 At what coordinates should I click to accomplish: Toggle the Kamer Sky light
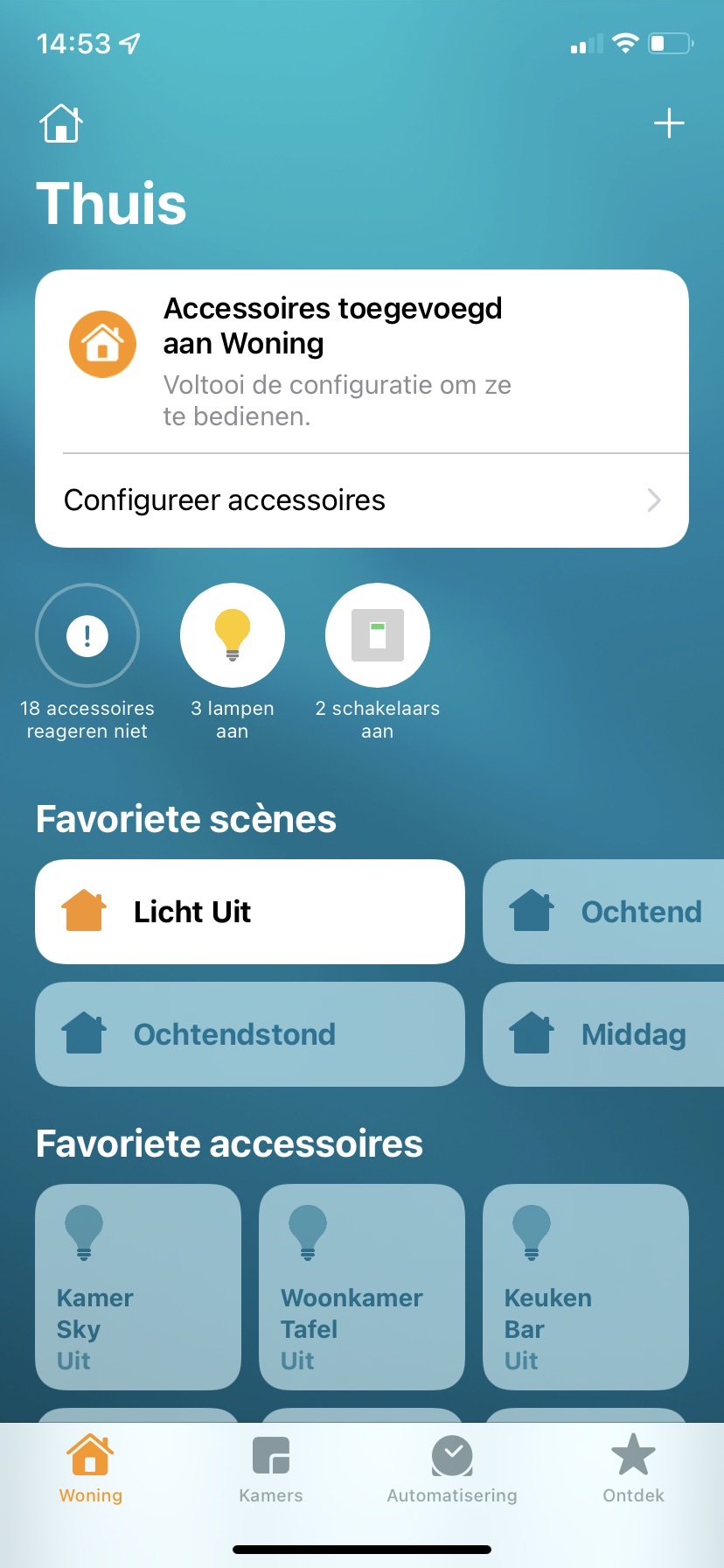coord(138,1286)
